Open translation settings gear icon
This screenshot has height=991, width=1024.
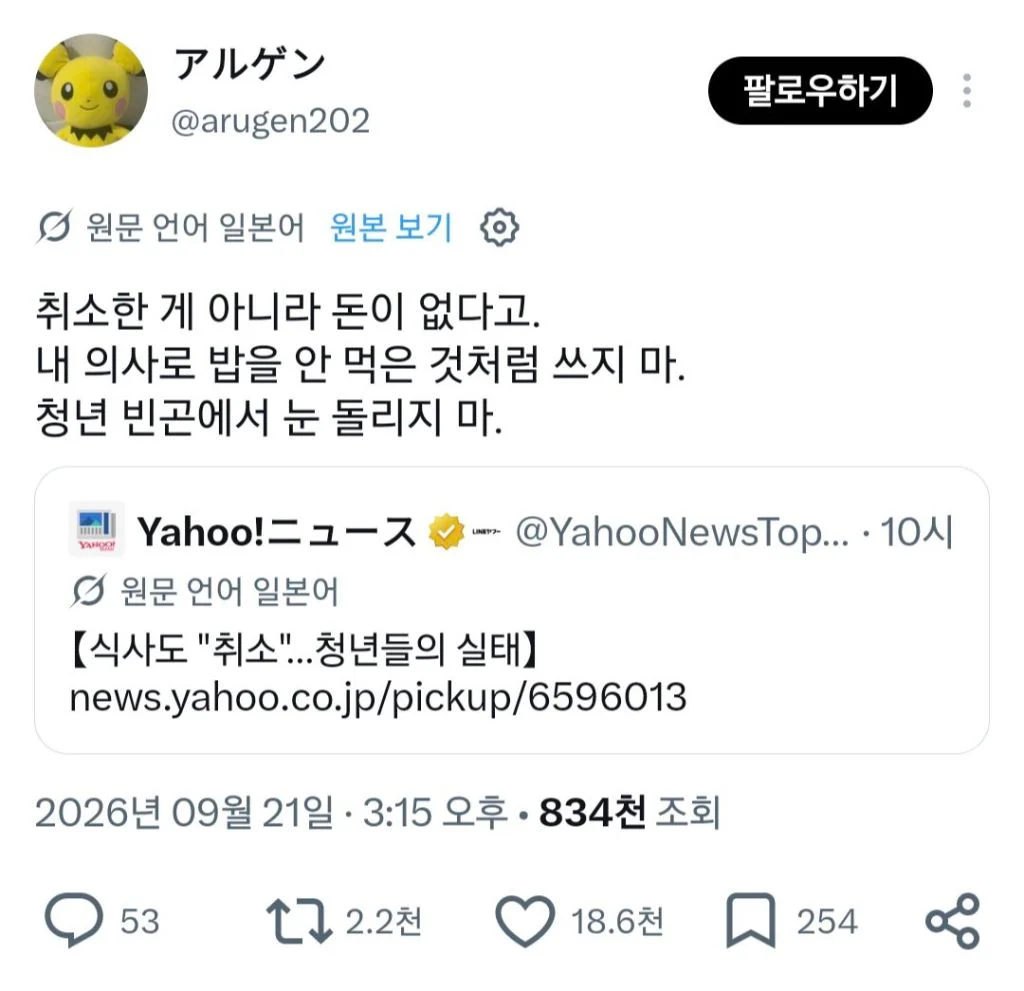499,227
